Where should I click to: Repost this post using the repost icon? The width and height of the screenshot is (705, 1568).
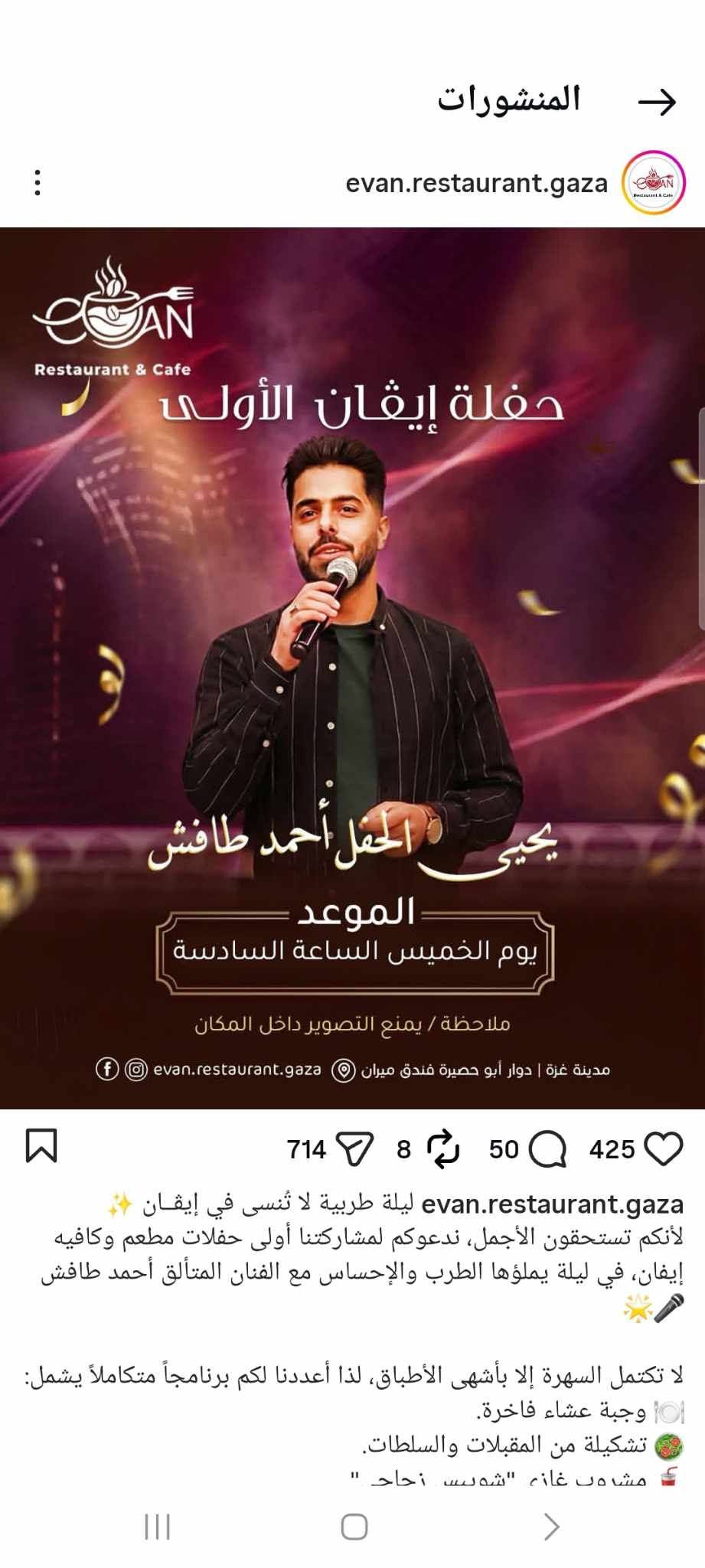(x=443, y=1149)
